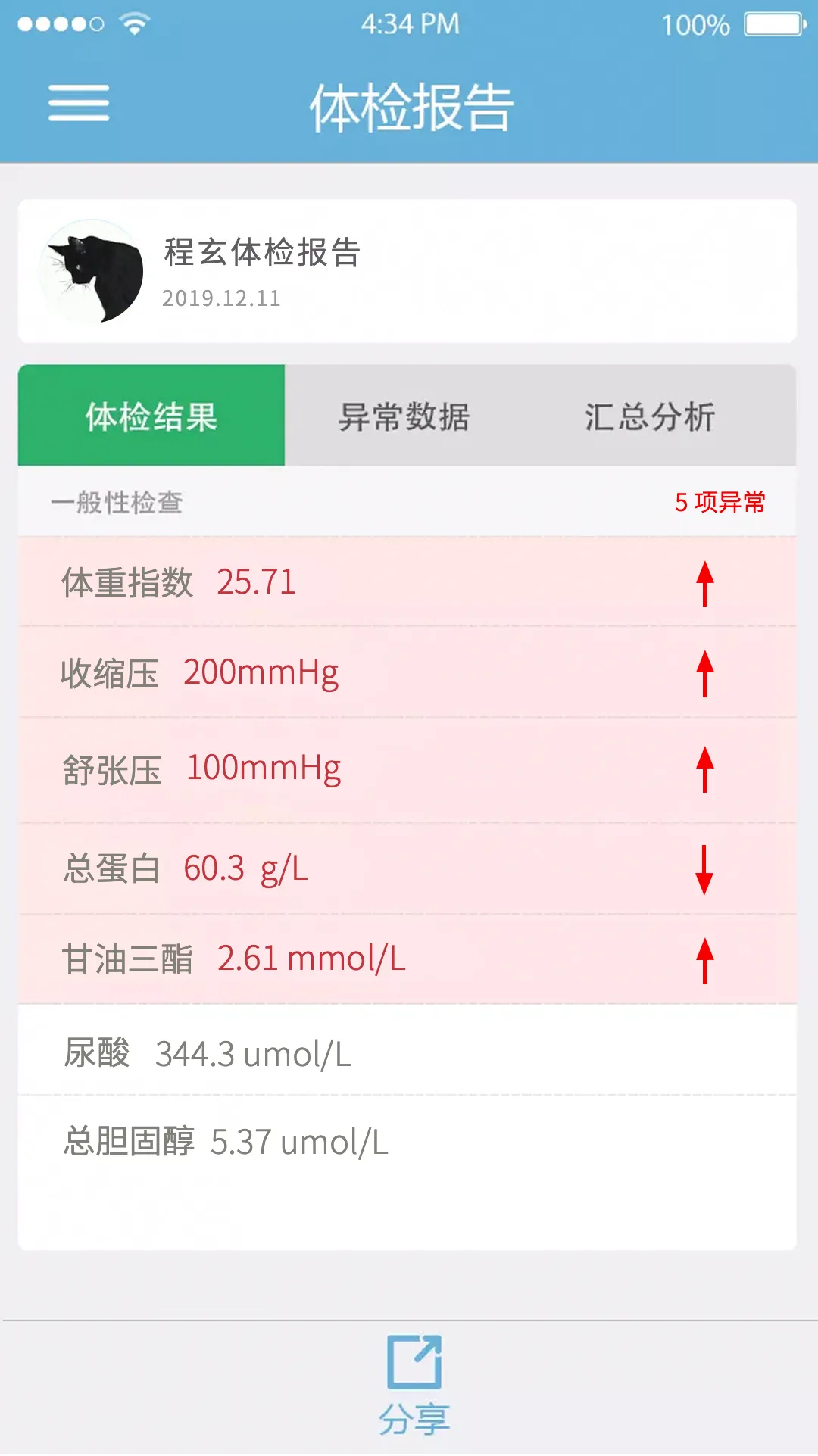Open the 程玄体检报告 card
The width and height of the screenshot is (818, 1456).
point(407,271)
